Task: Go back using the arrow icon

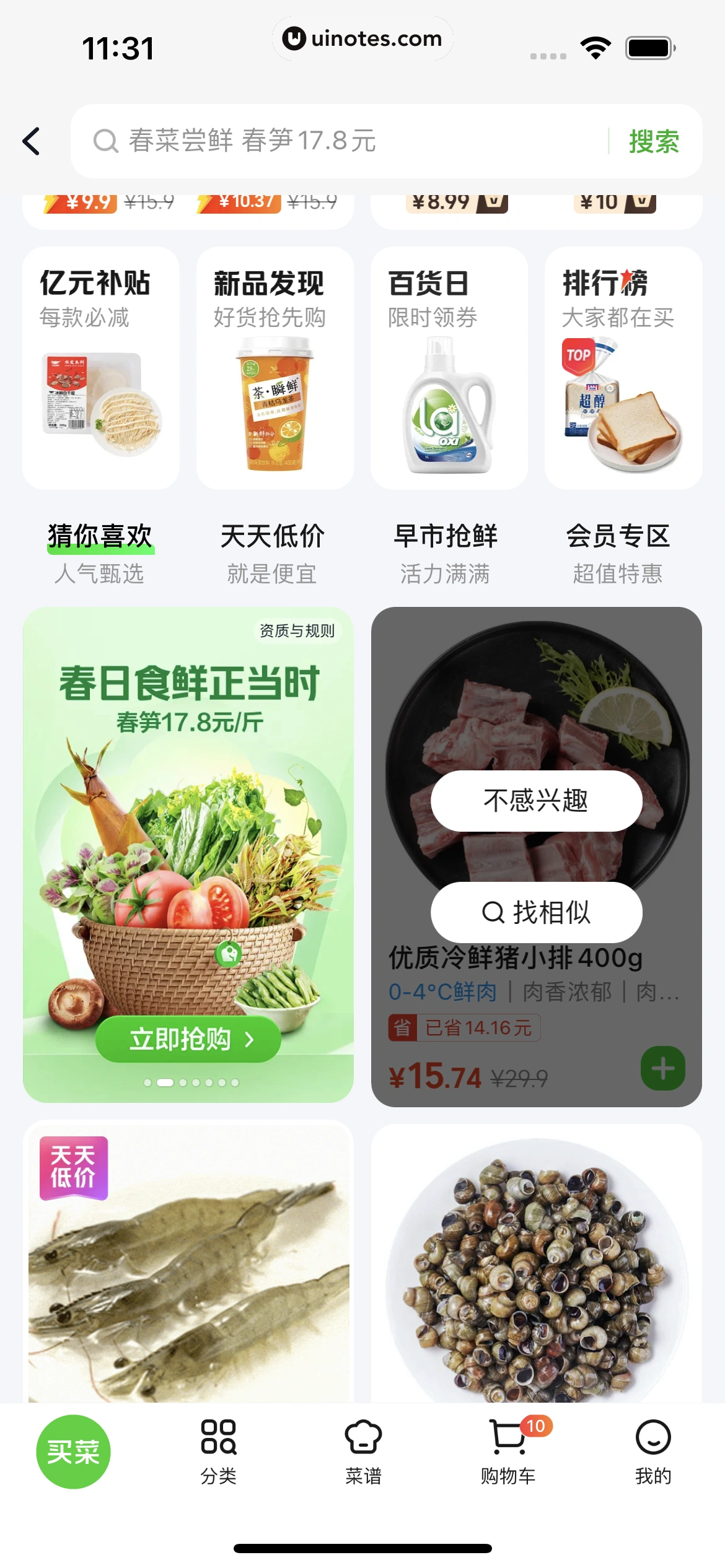Action: (32, 141)
